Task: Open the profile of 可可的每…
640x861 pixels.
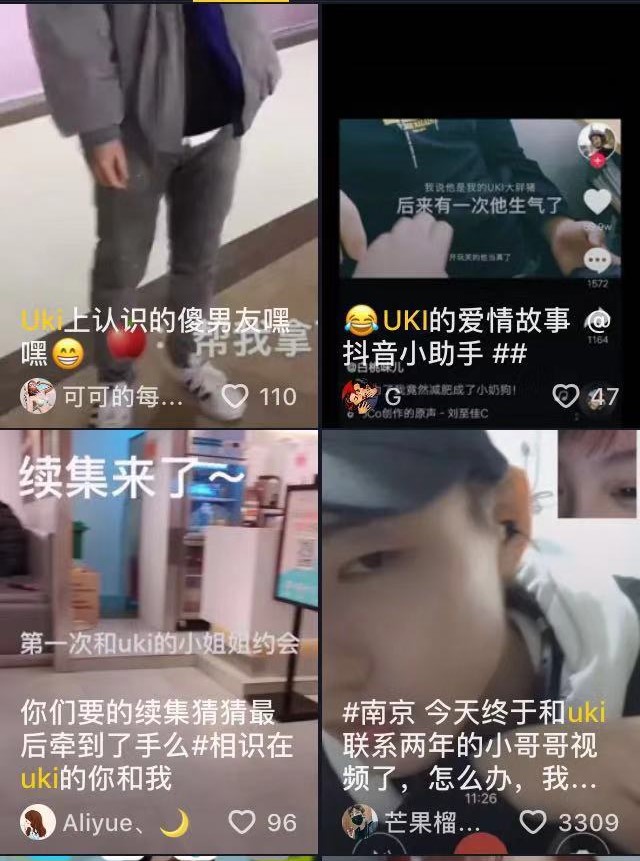Action: pos(38,397)
